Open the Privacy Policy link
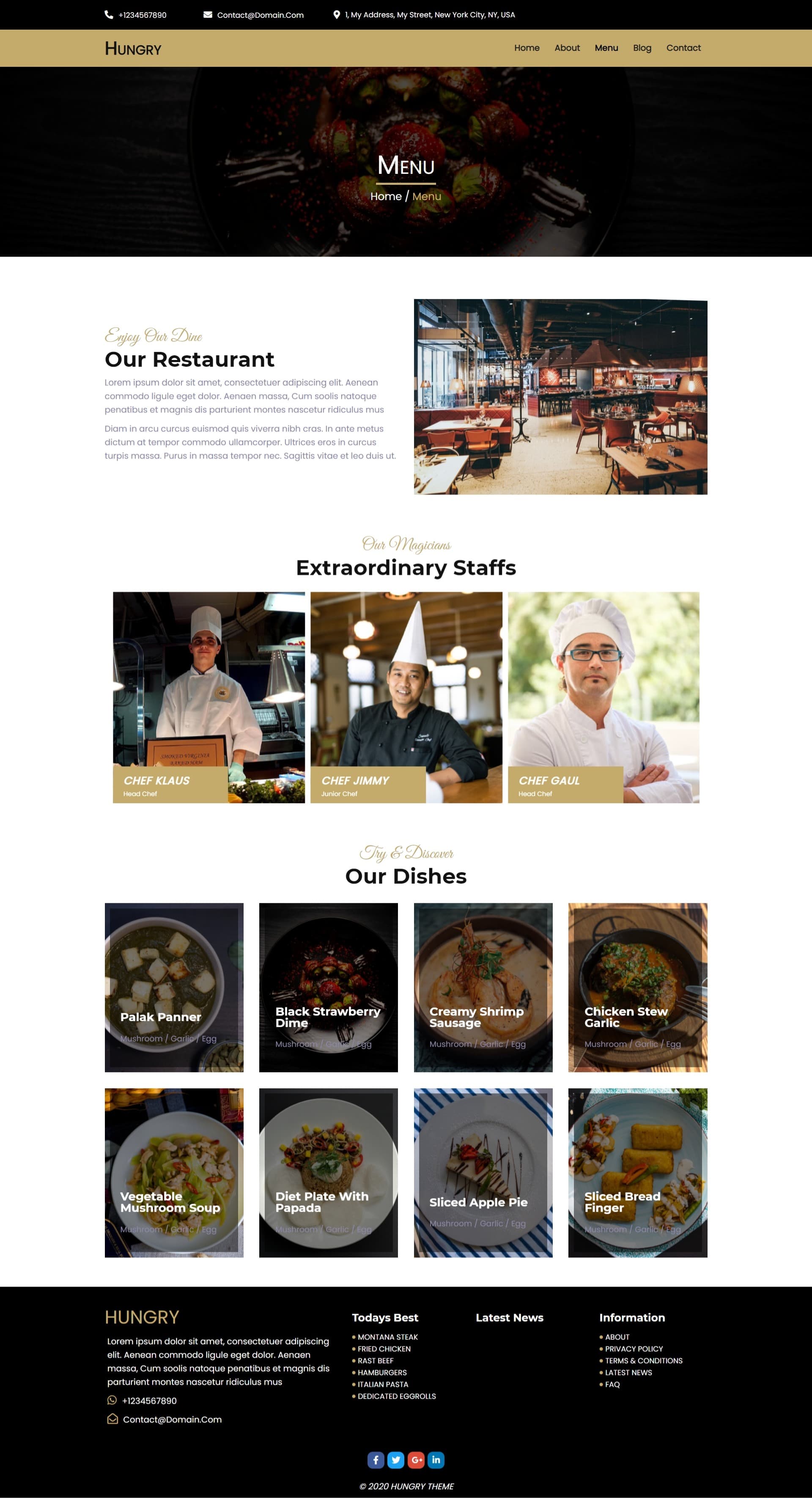This screenshot has width=812, height=1498. point(634,1349)
